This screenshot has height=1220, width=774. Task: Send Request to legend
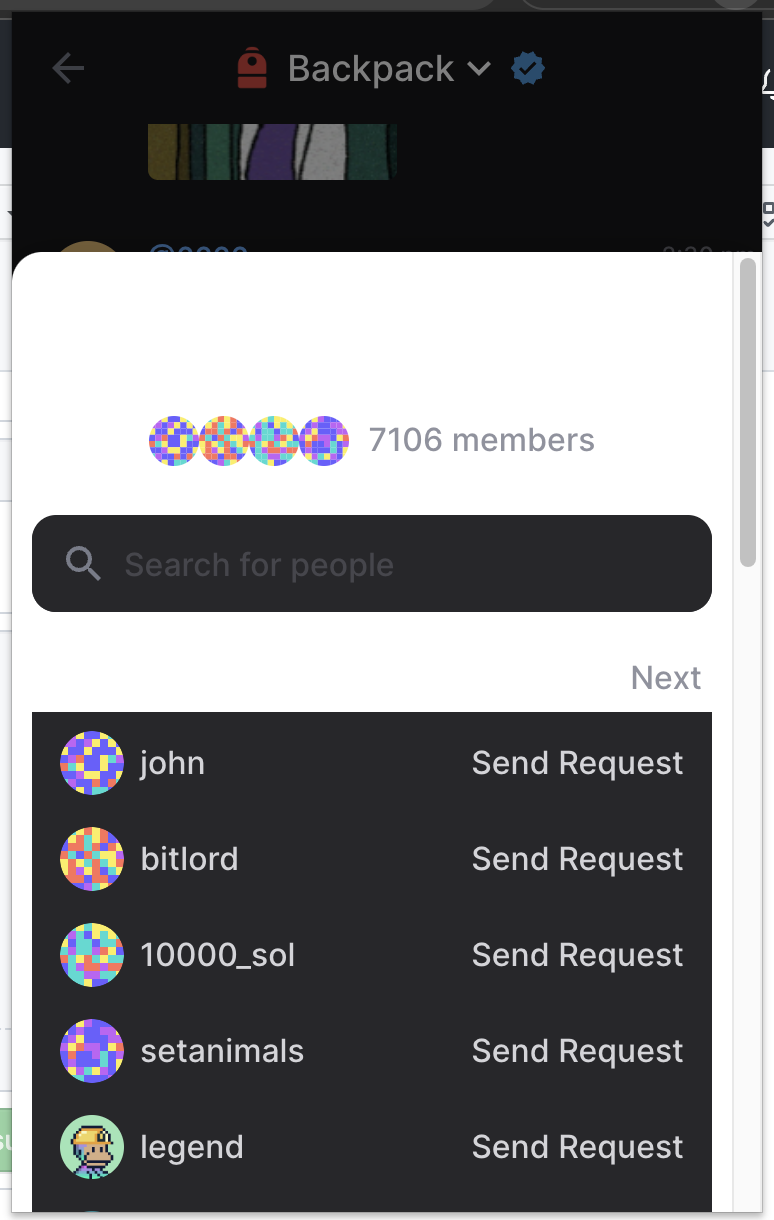pyautogui.click(x=577, y=1146)
